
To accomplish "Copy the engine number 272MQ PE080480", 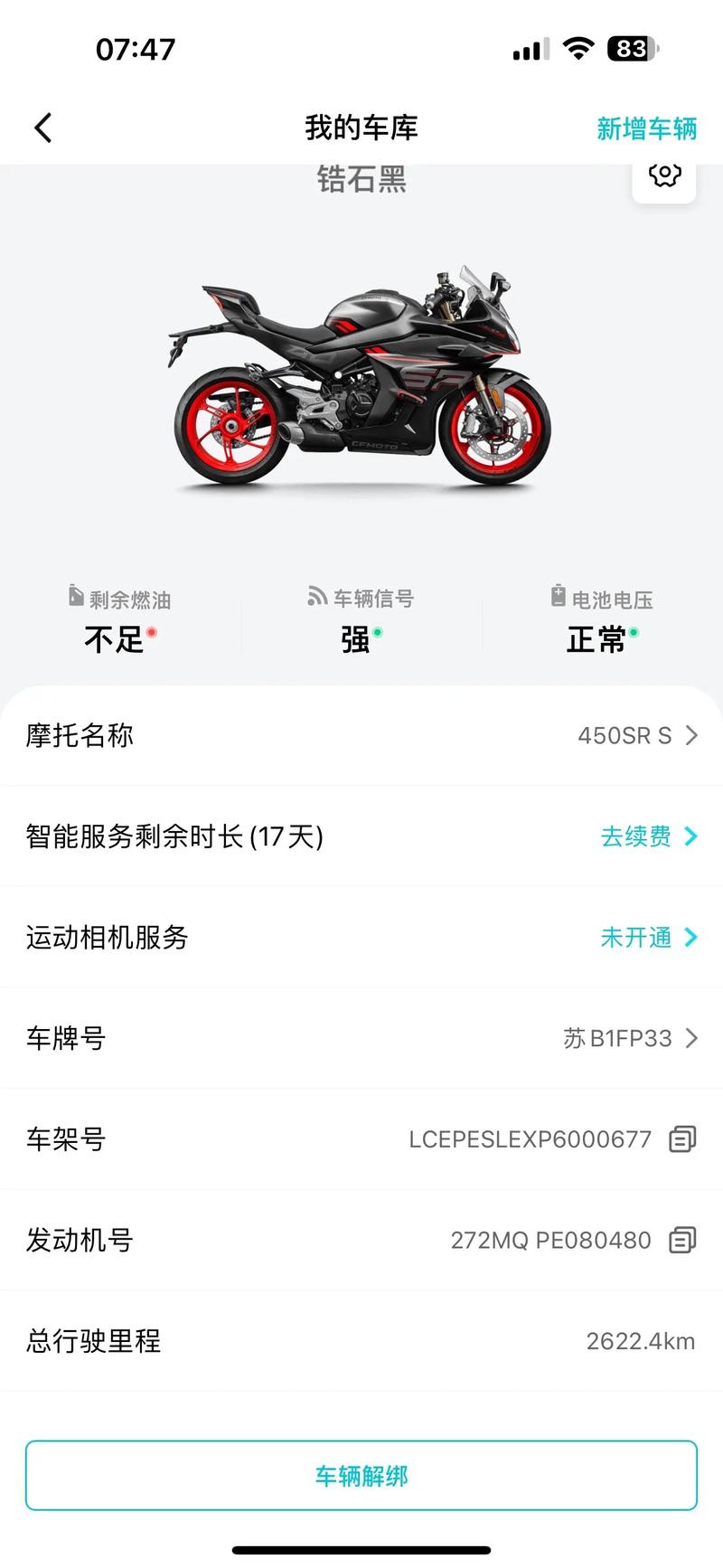I will pos(681,1240).
